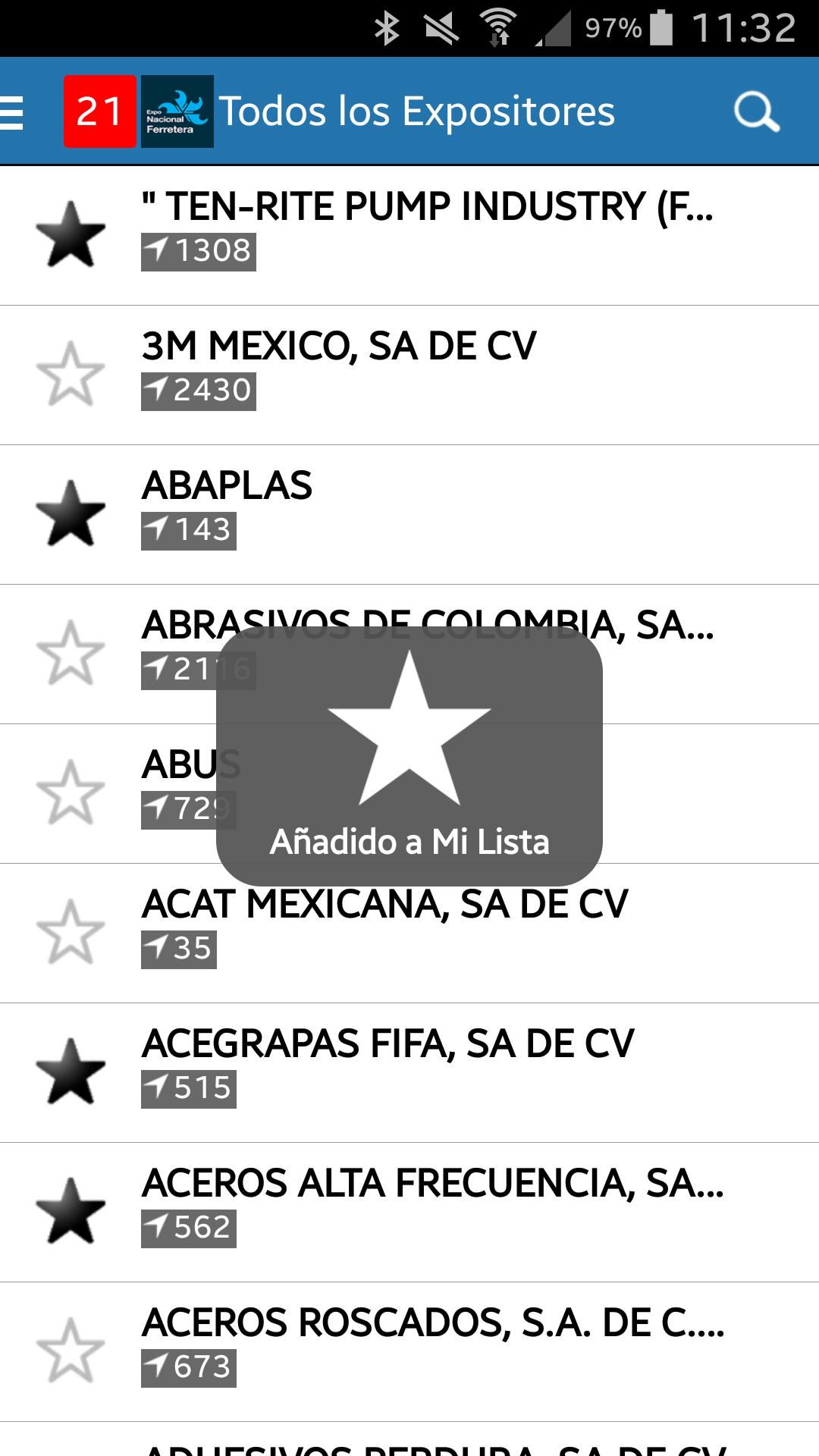Viewport: 819px width, 1456px height.
Task: Open the hamburger drawer menu
Action: 13,112
